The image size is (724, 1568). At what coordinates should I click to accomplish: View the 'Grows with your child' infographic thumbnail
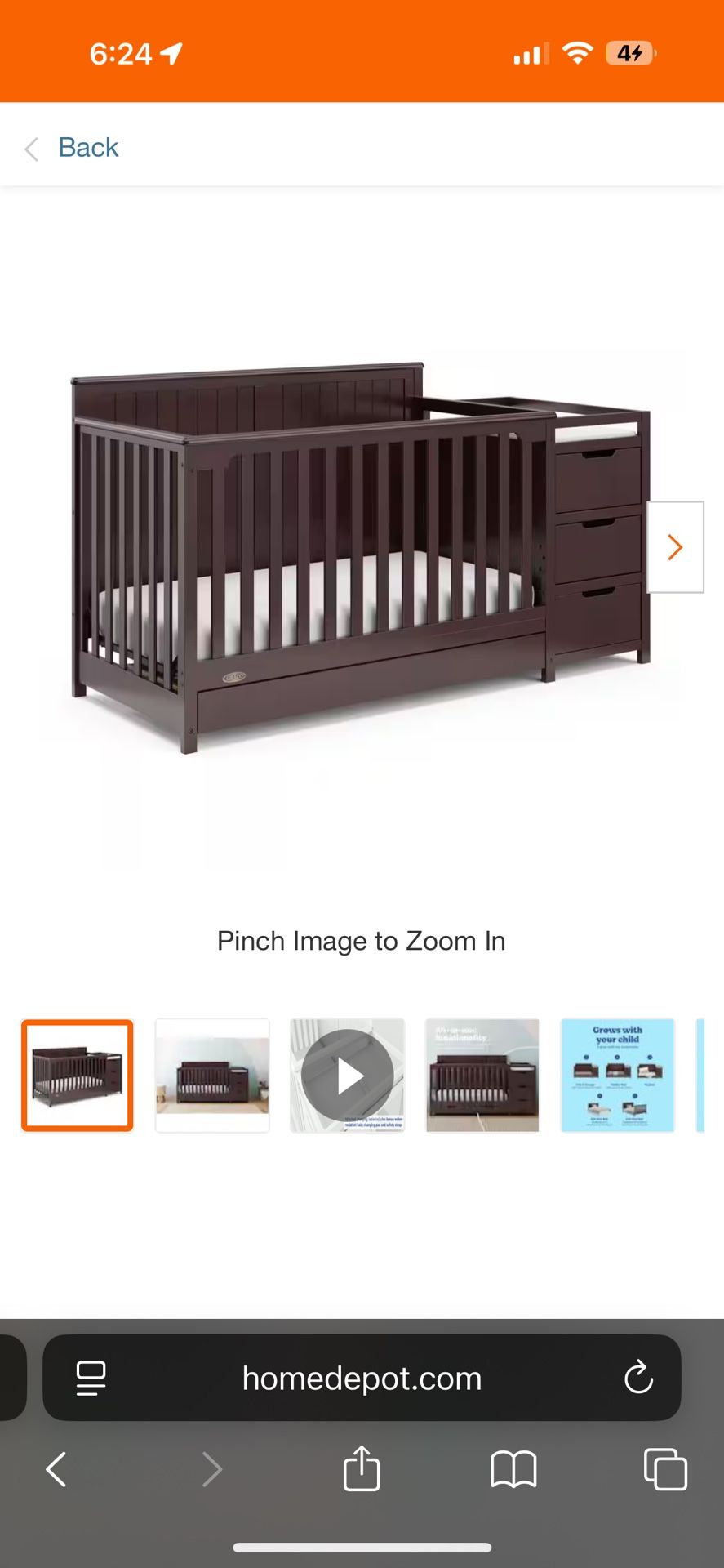pos(618,1075)
